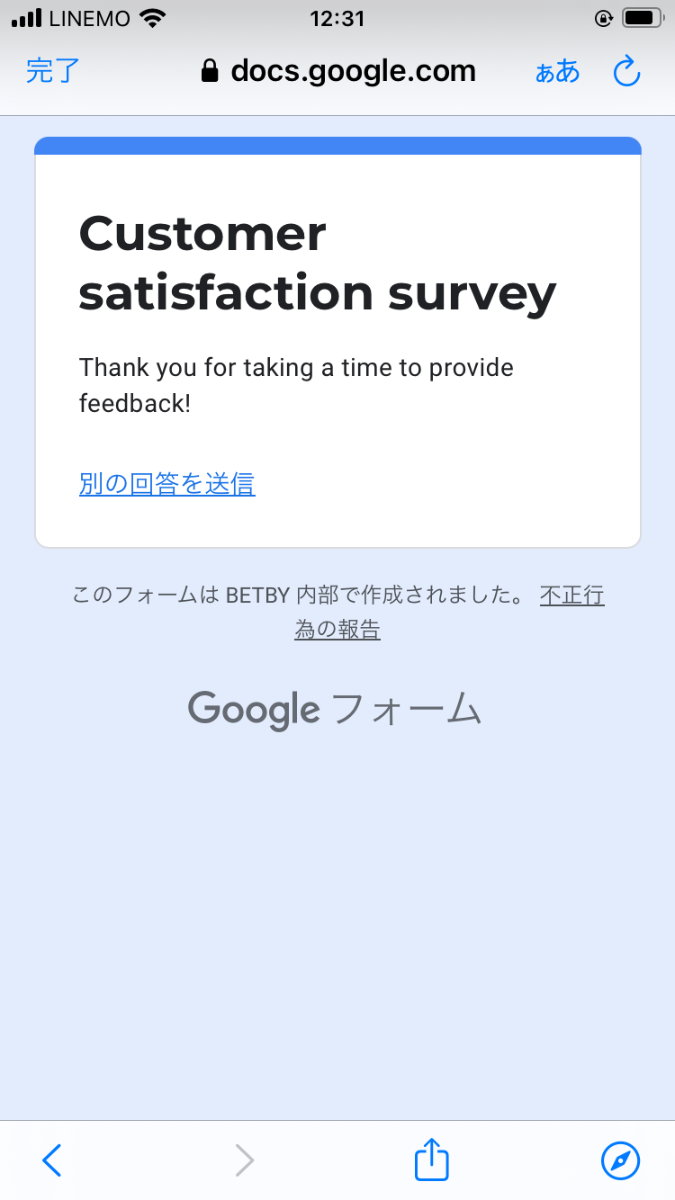
Task: Open the Google フォーム link
Action: pyautogui.click(x=335, y=709)
